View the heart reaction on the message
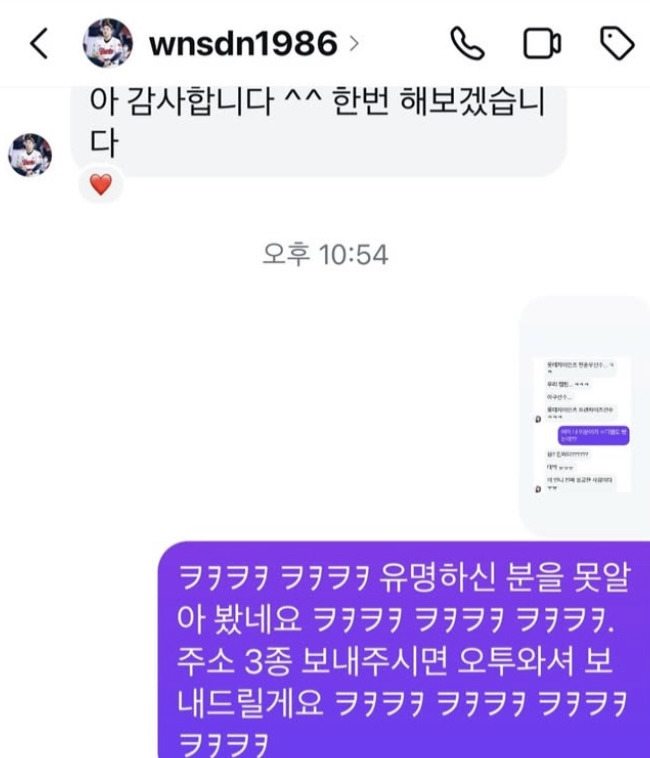The height and width of the screenshot is (758, 650). (100, 184)
